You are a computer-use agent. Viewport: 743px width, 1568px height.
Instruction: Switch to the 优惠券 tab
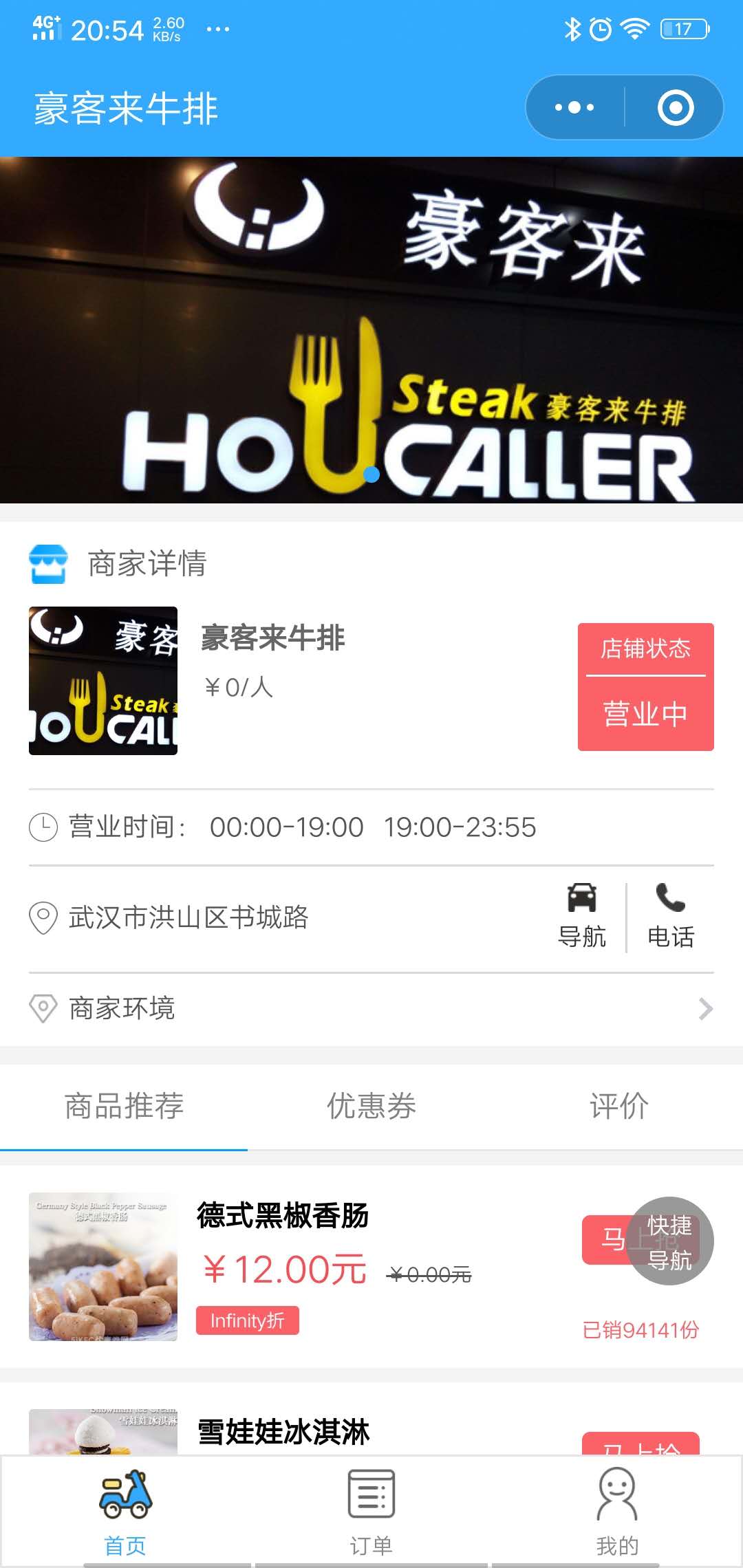(371, 1106)
